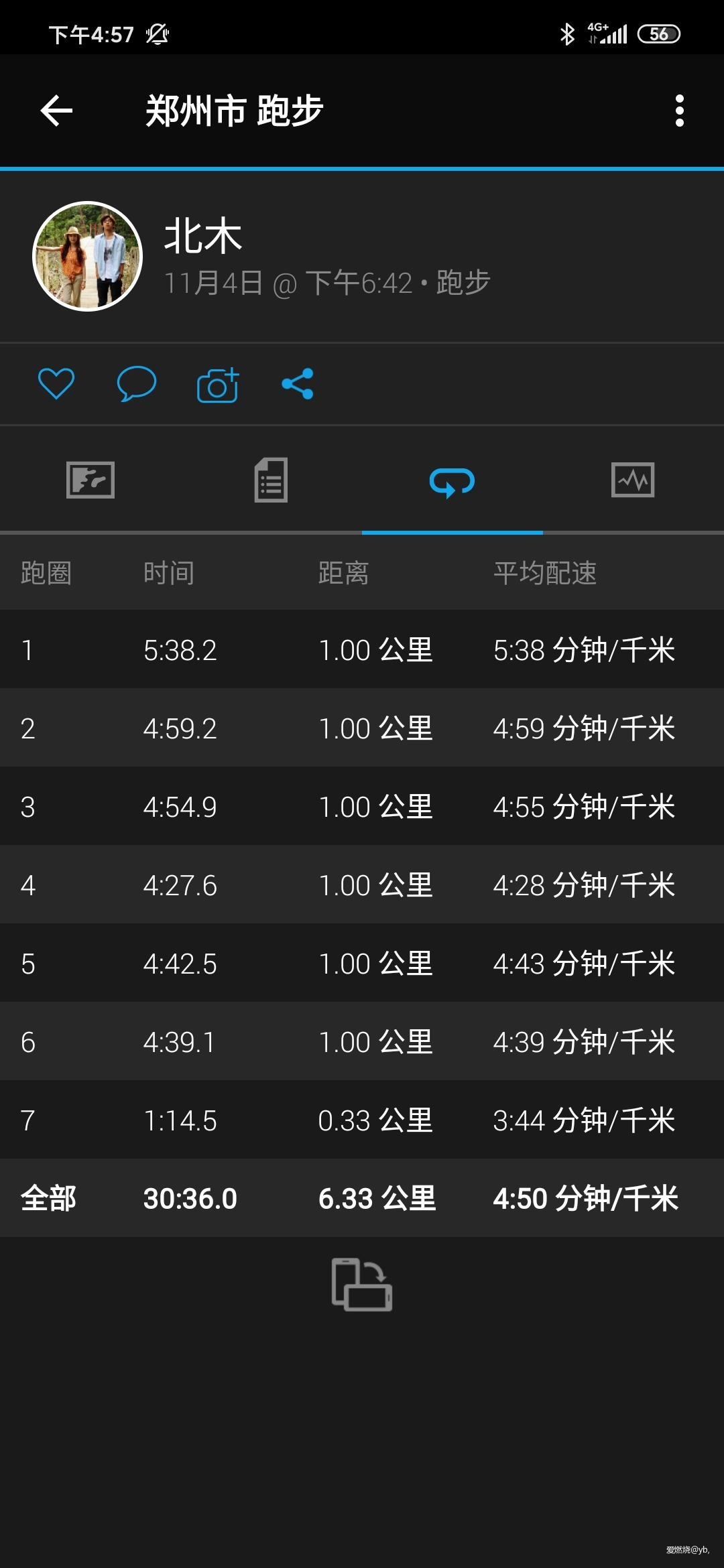Expand the 全部 summary row
The width and height of the screenshot is (724, 1568).
point(362,1199)
